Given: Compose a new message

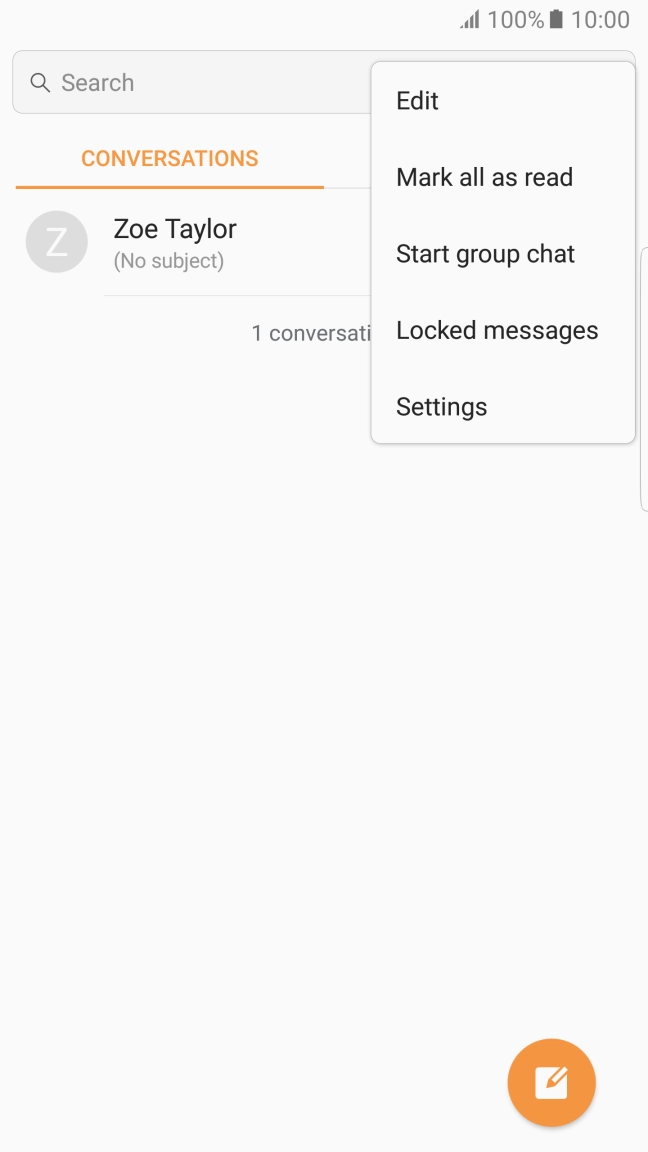Looking at the screenshot, I should click(x=551, y=1082).
